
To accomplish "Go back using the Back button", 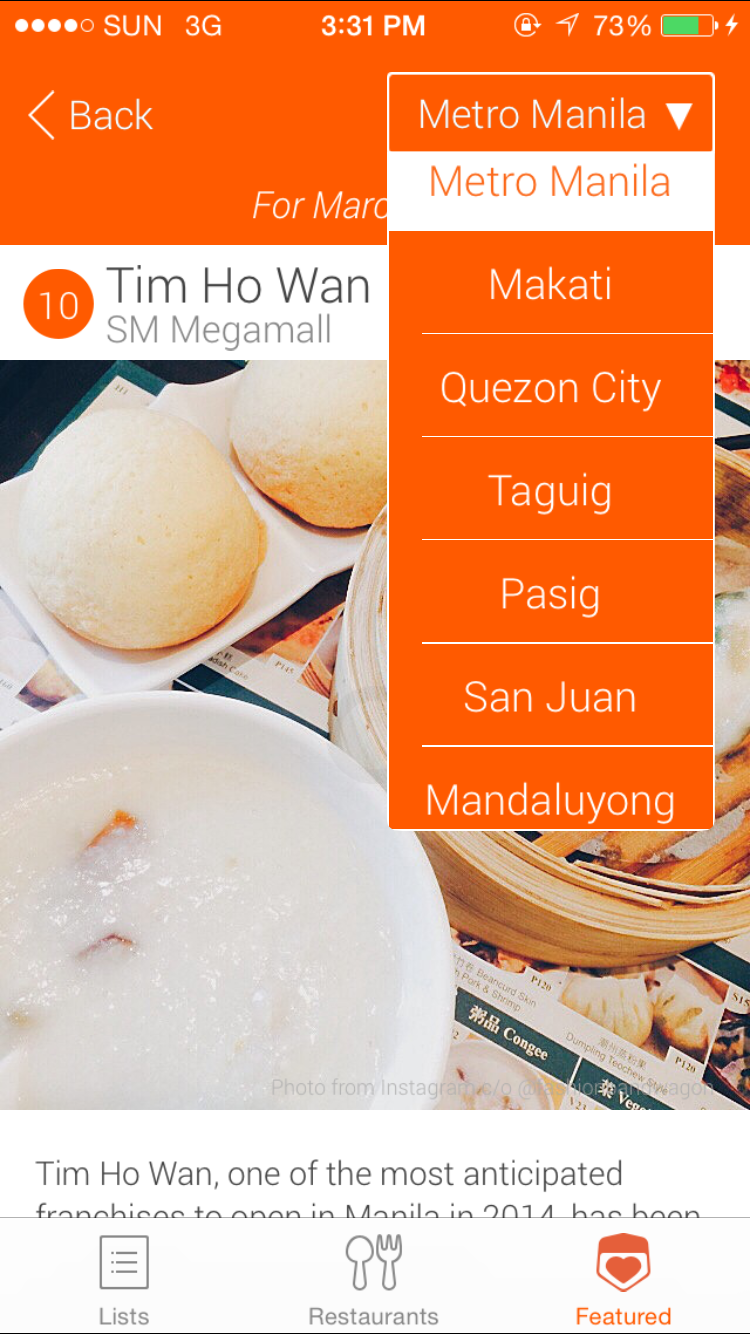I will click(90, 116).
